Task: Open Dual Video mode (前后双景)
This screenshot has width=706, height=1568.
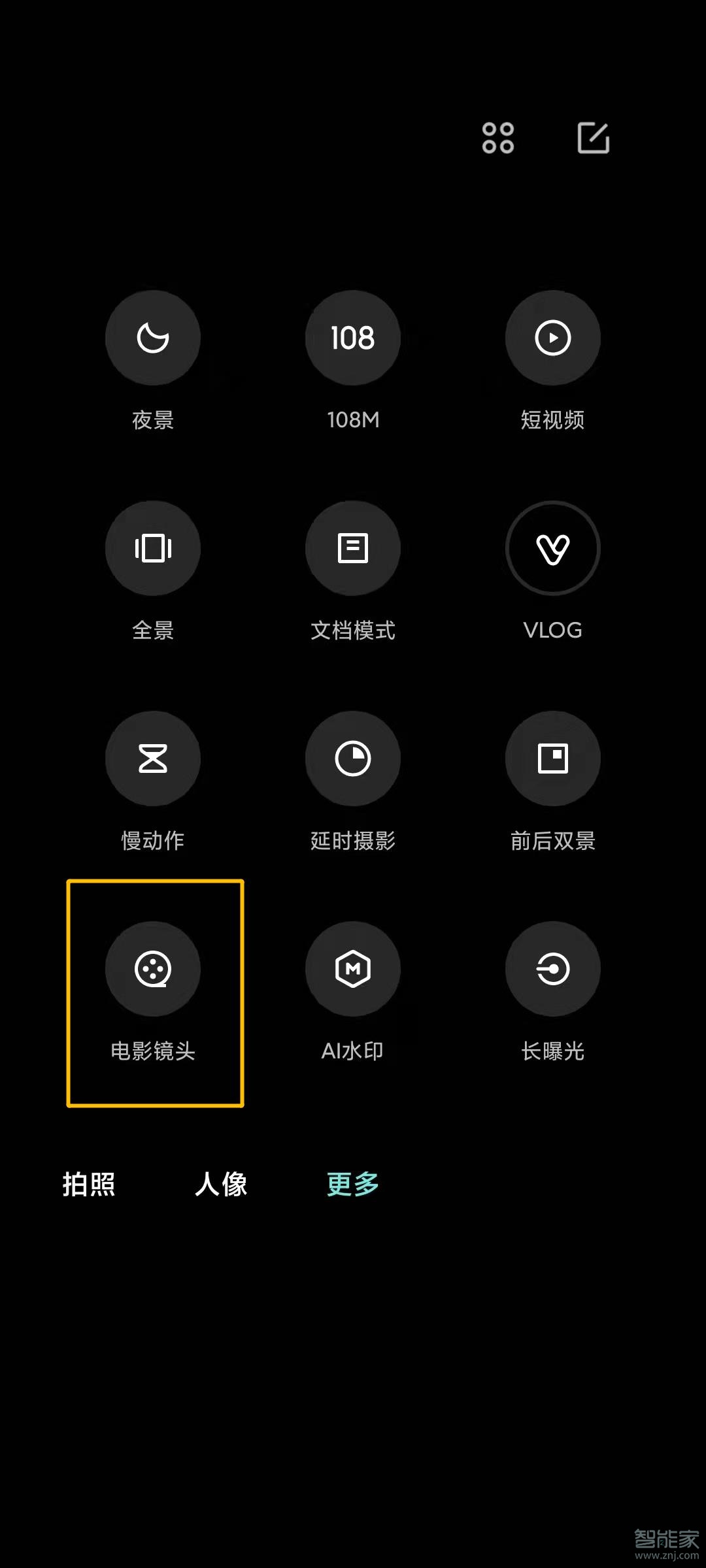Action: pyautogui.click(x=553, y=758)
